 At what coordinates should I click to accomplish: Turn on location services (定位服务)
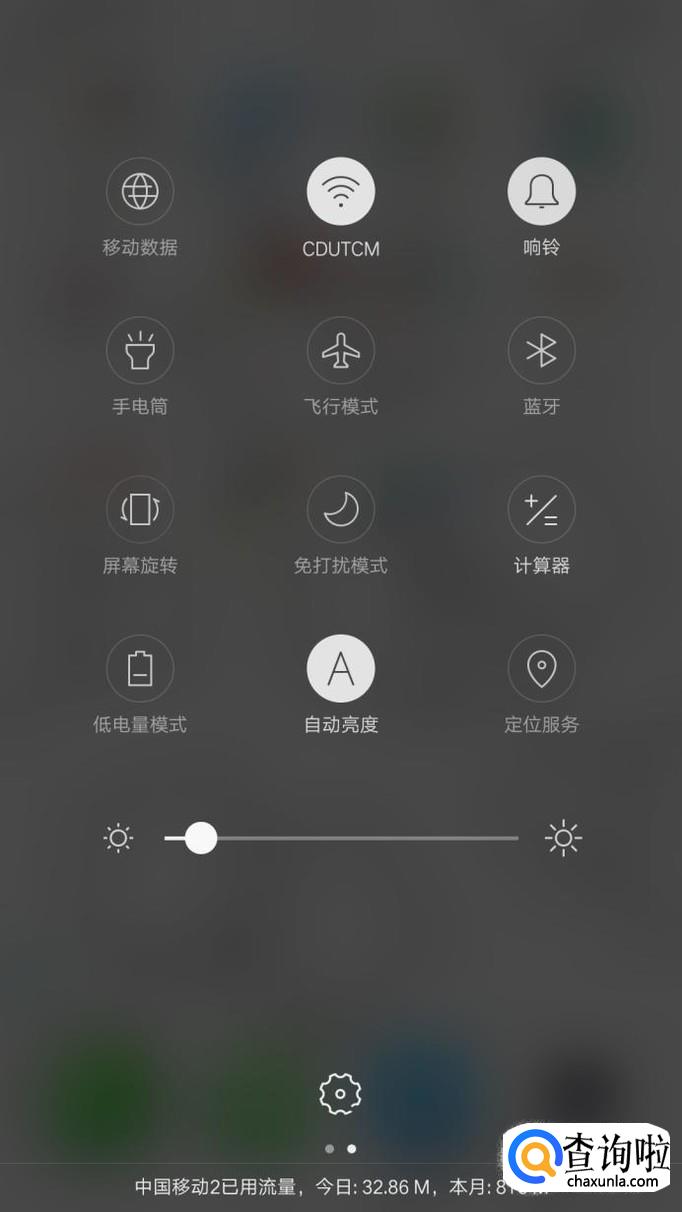(x=542, y=668)
